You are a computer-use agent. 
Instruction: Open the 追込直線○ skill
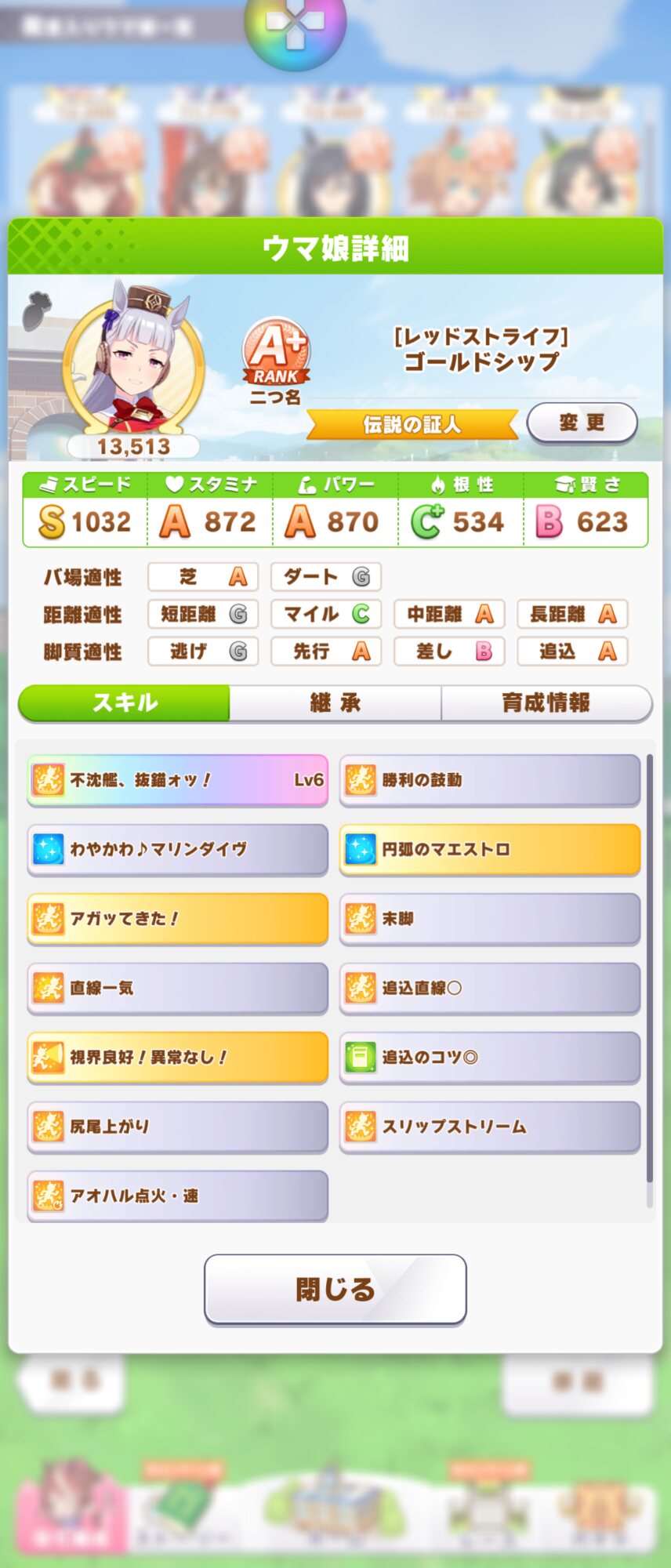tap(489, 988)
